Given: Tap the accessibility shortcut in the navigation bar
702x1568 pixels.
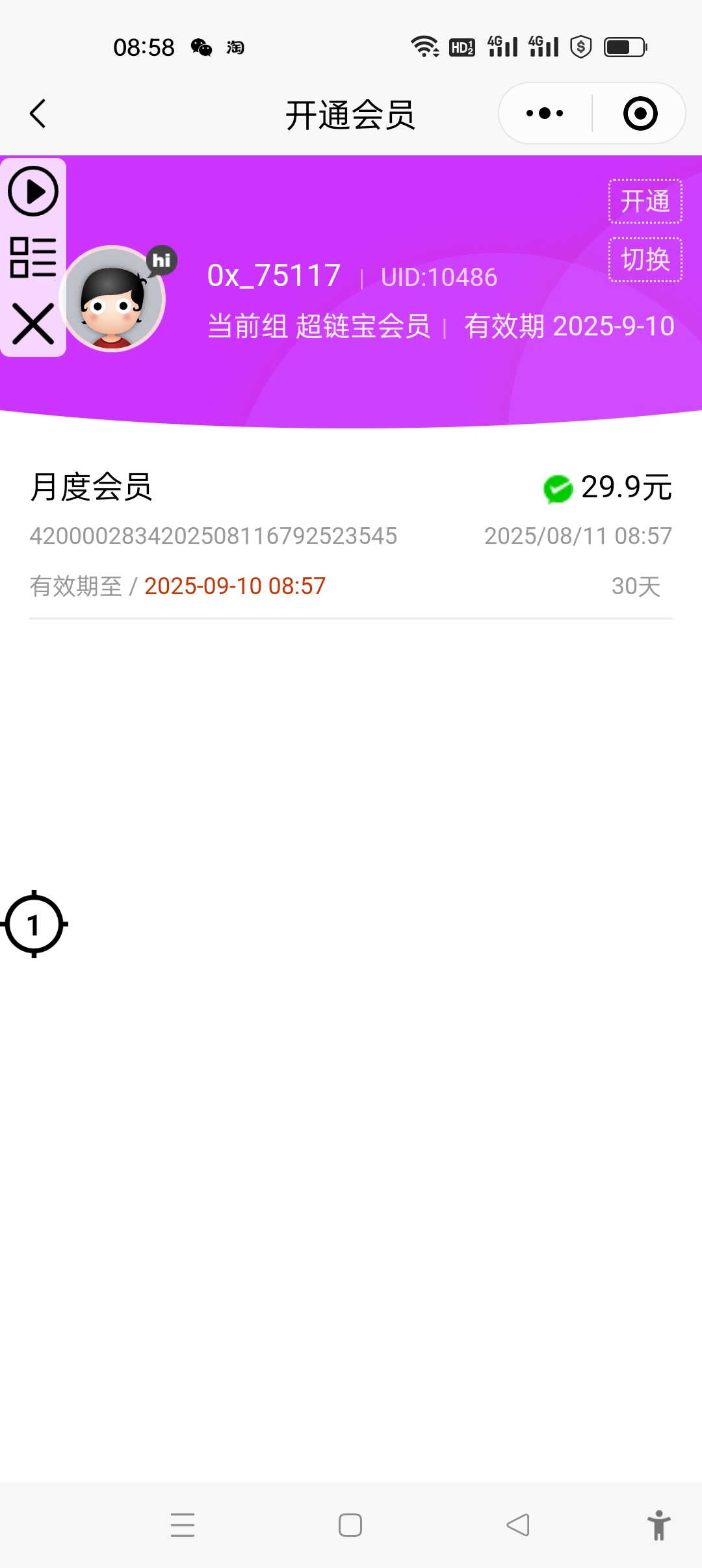Looking at the screenshot, I should point(658,1524).
